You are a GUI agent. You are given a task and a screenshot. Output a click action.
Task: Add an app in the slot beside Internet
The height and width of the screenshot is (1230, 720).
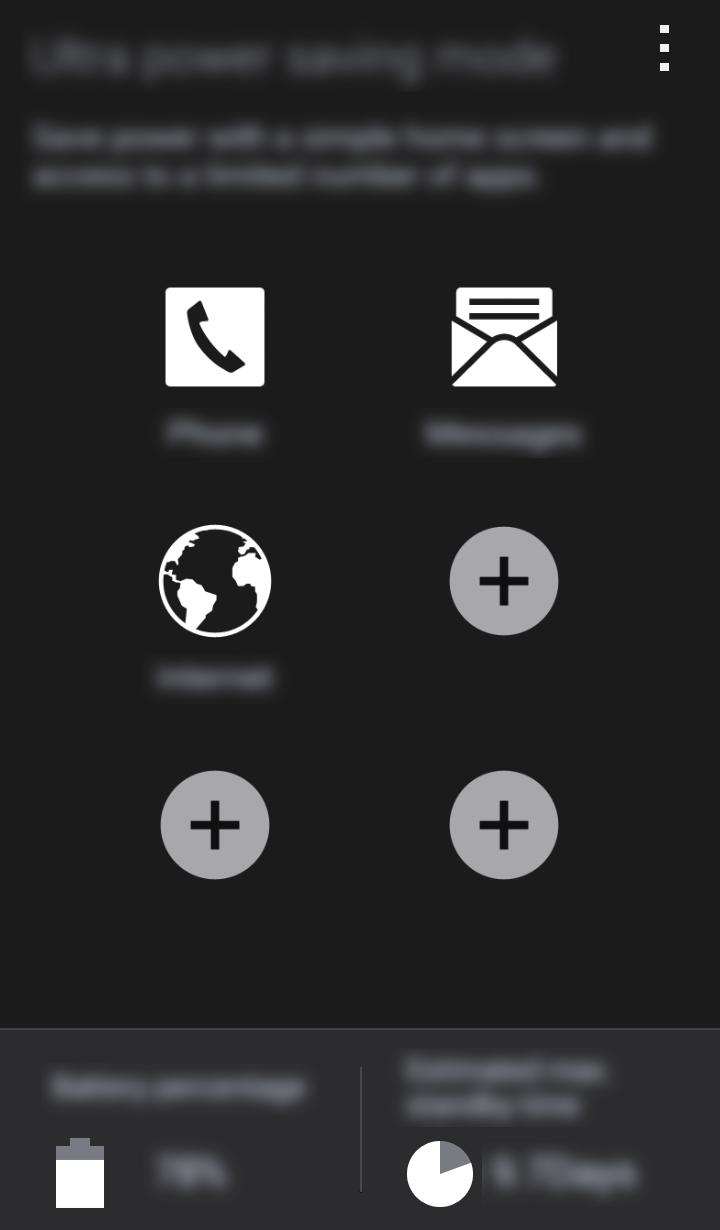tap(504, 581)
